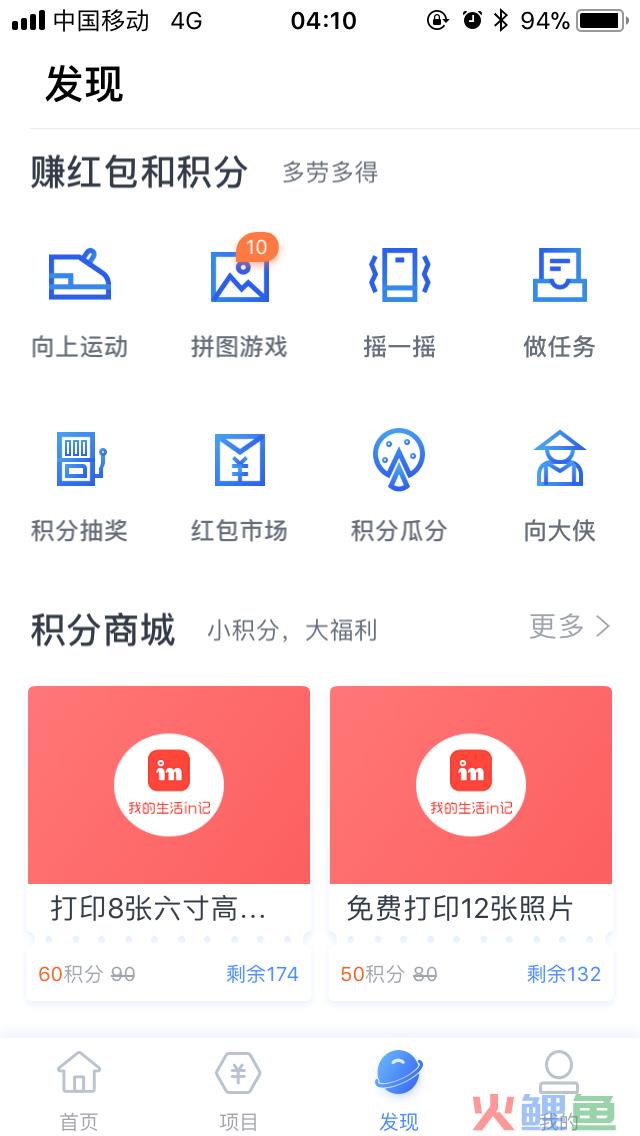640x1136 pixels.
Task: Enter the 积分抽奖 points lottery
Action: [80, 486]
